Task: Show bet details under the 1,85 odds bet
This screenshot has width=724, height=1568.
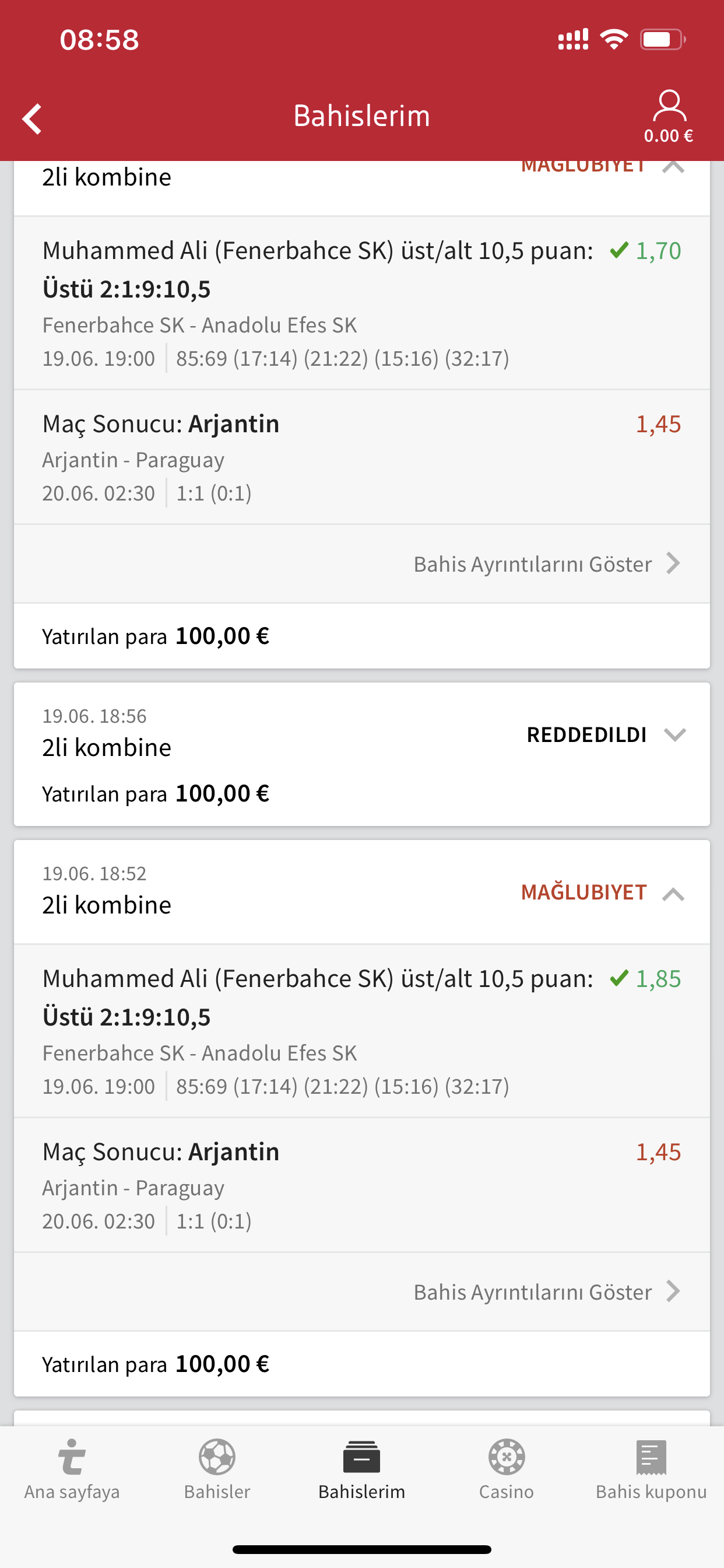Action: (x=546, y=1291)
